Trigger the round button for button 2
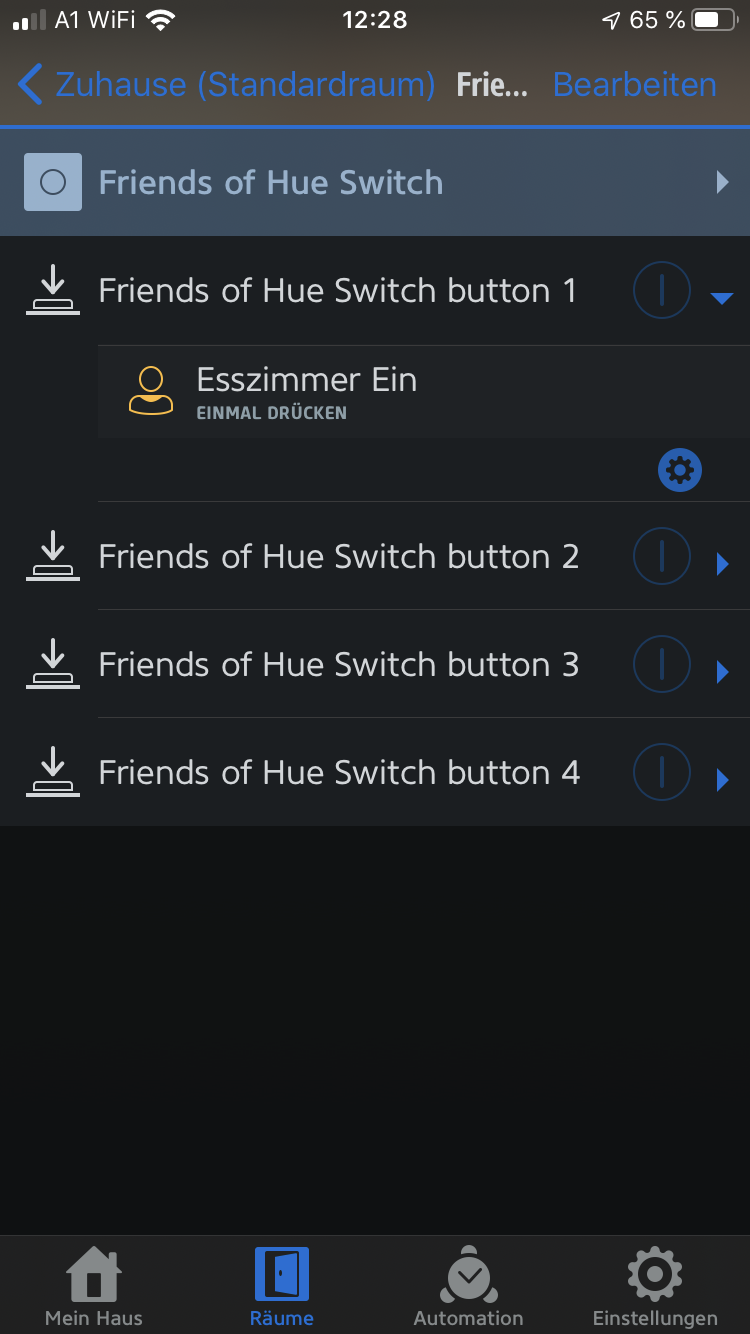The image size is (750, 1334). (x=662, y=556)
